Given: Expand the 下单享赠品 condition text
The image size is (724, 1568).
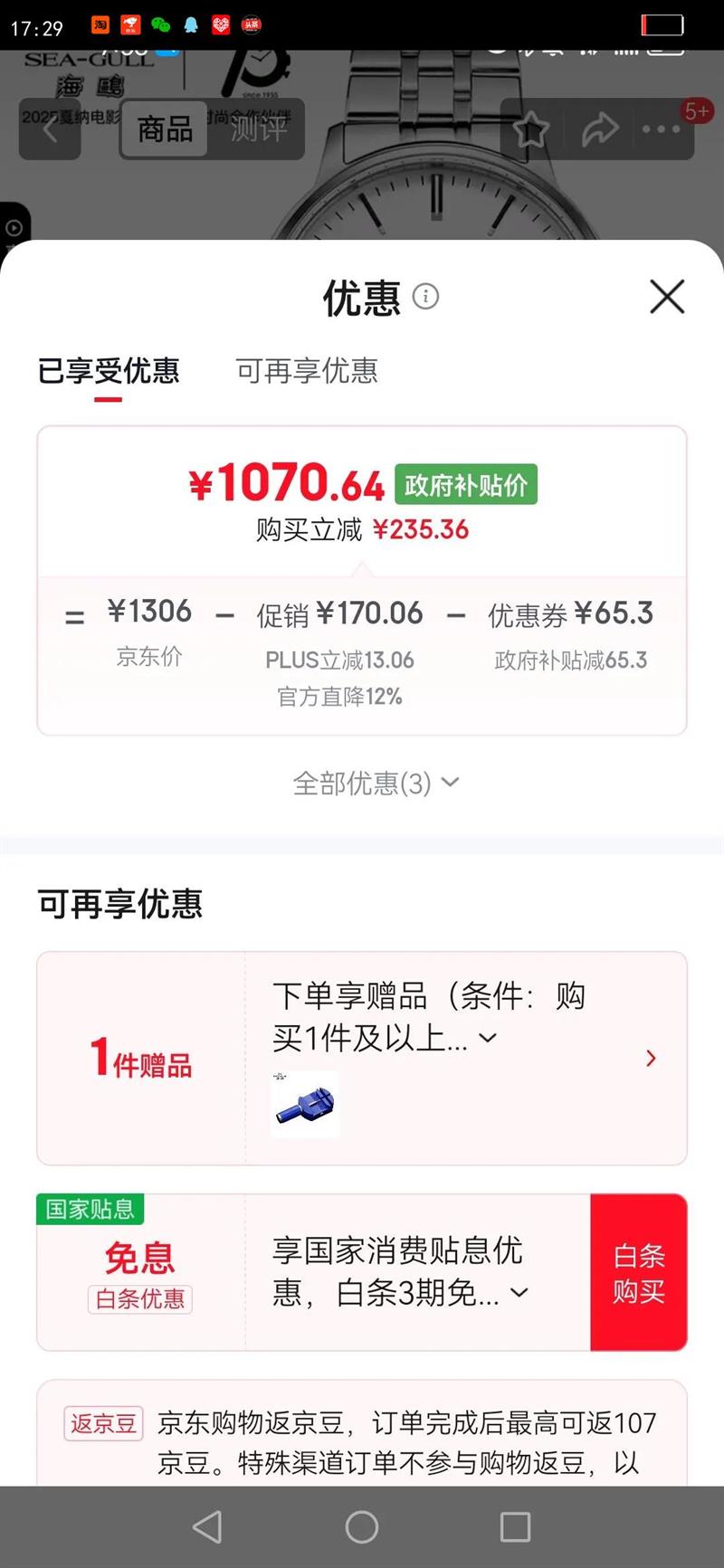Looking at the screenshot, I should (x=488, y=1038).
